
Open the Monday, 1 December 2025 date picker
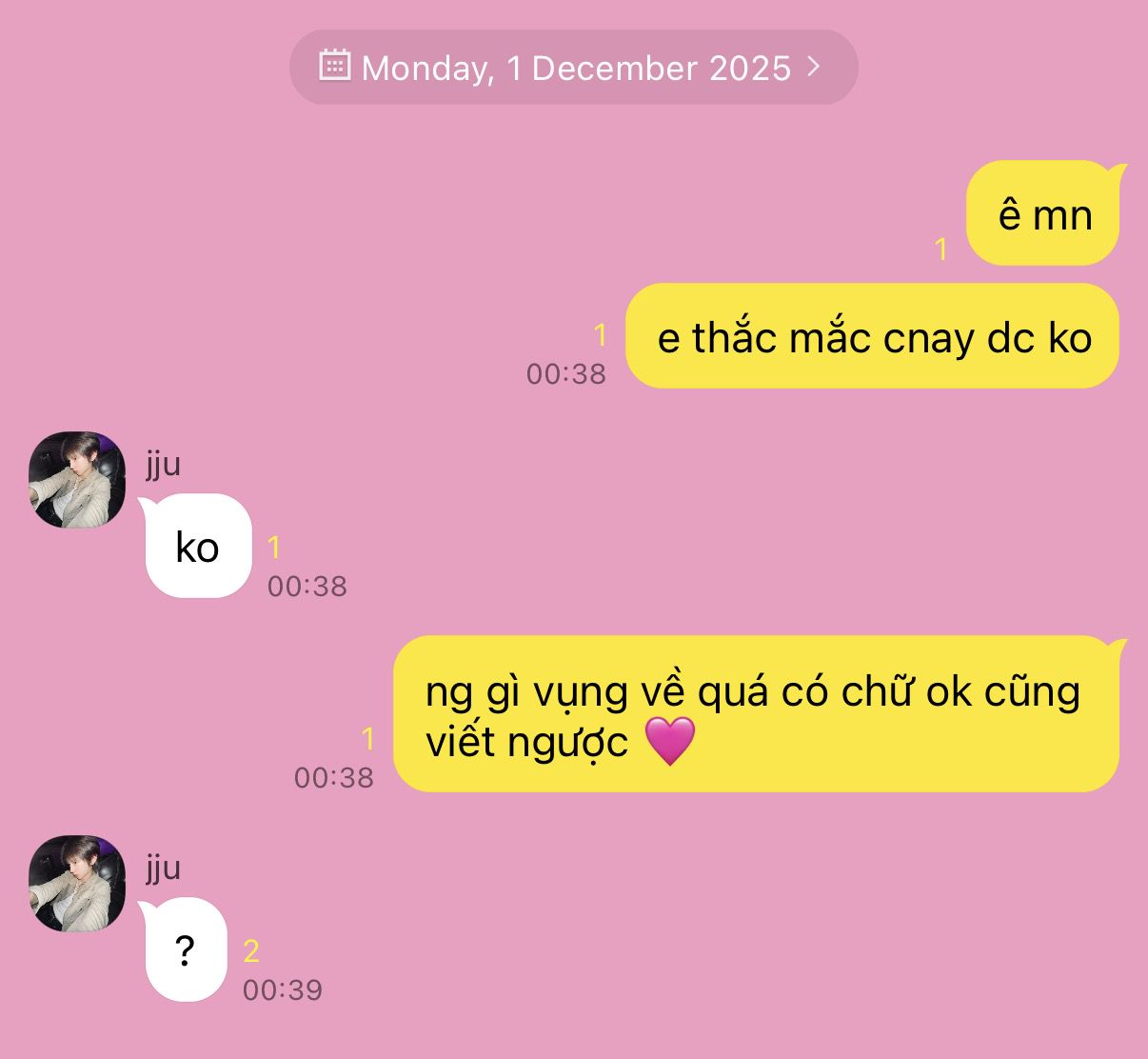[573, 68]
